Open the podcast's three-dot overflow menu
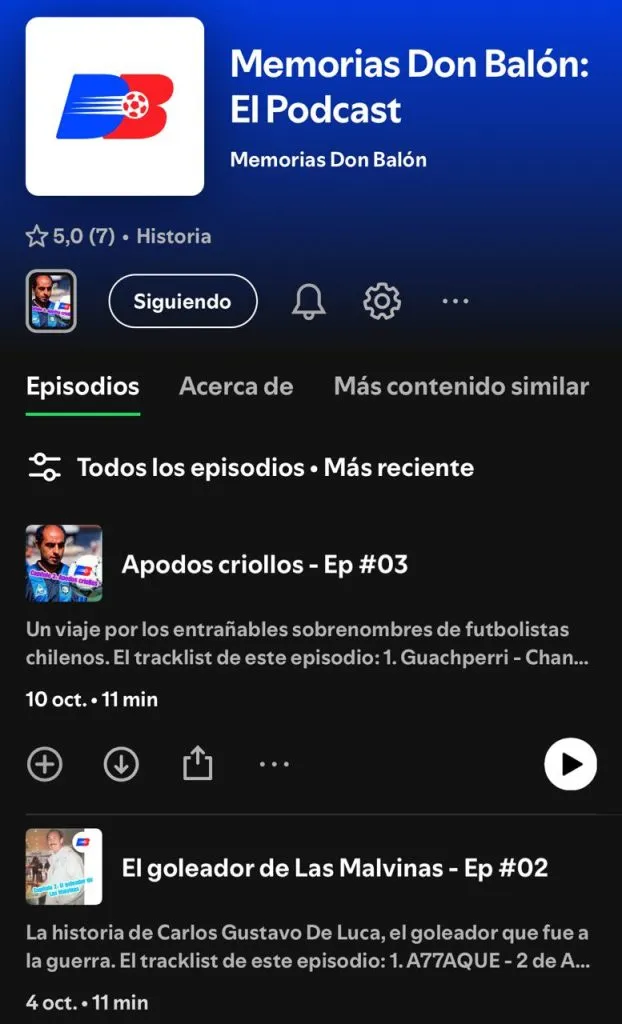Screen dimensions: 622x1024 coord(455,301)
